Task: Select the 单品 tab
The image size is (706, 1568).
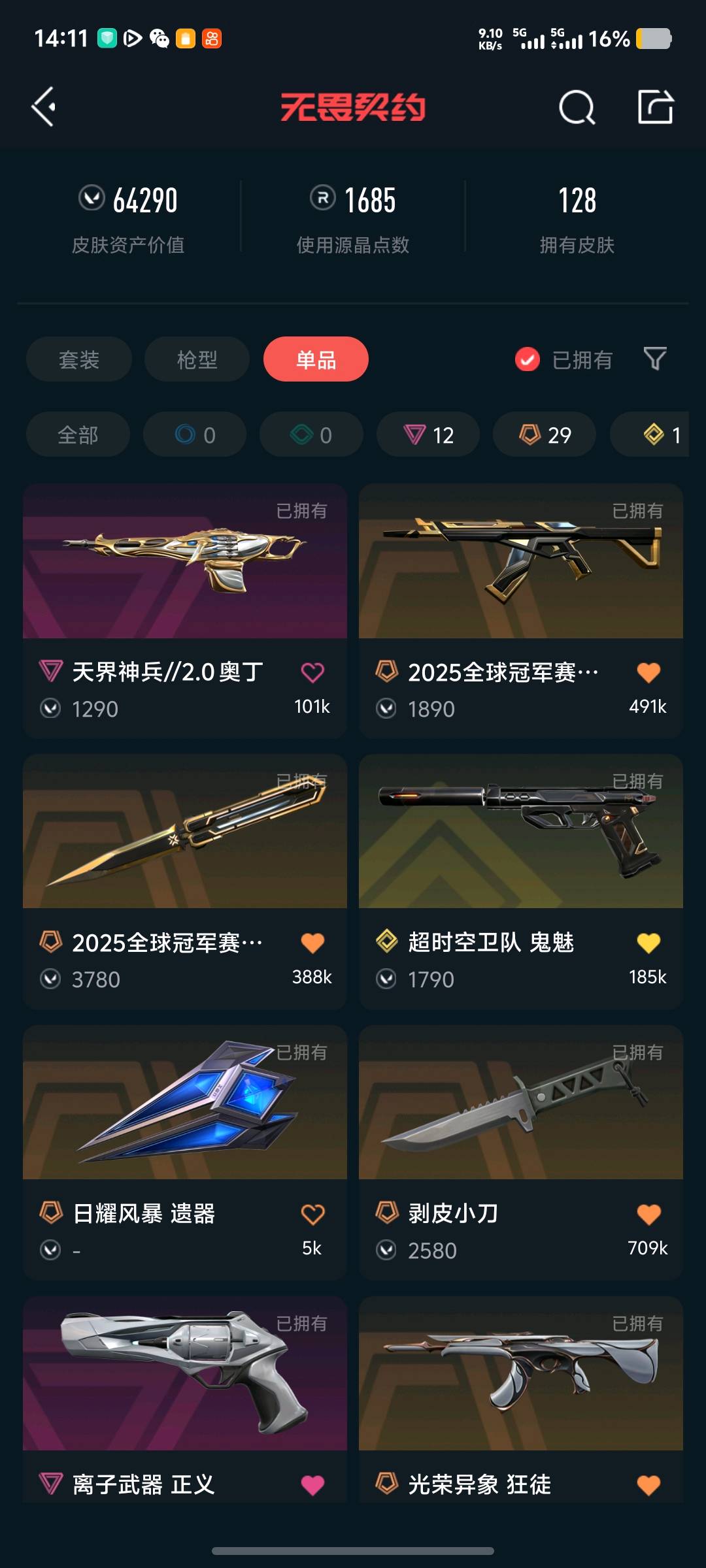Action: pyautogui.click(x=316, y=359)
